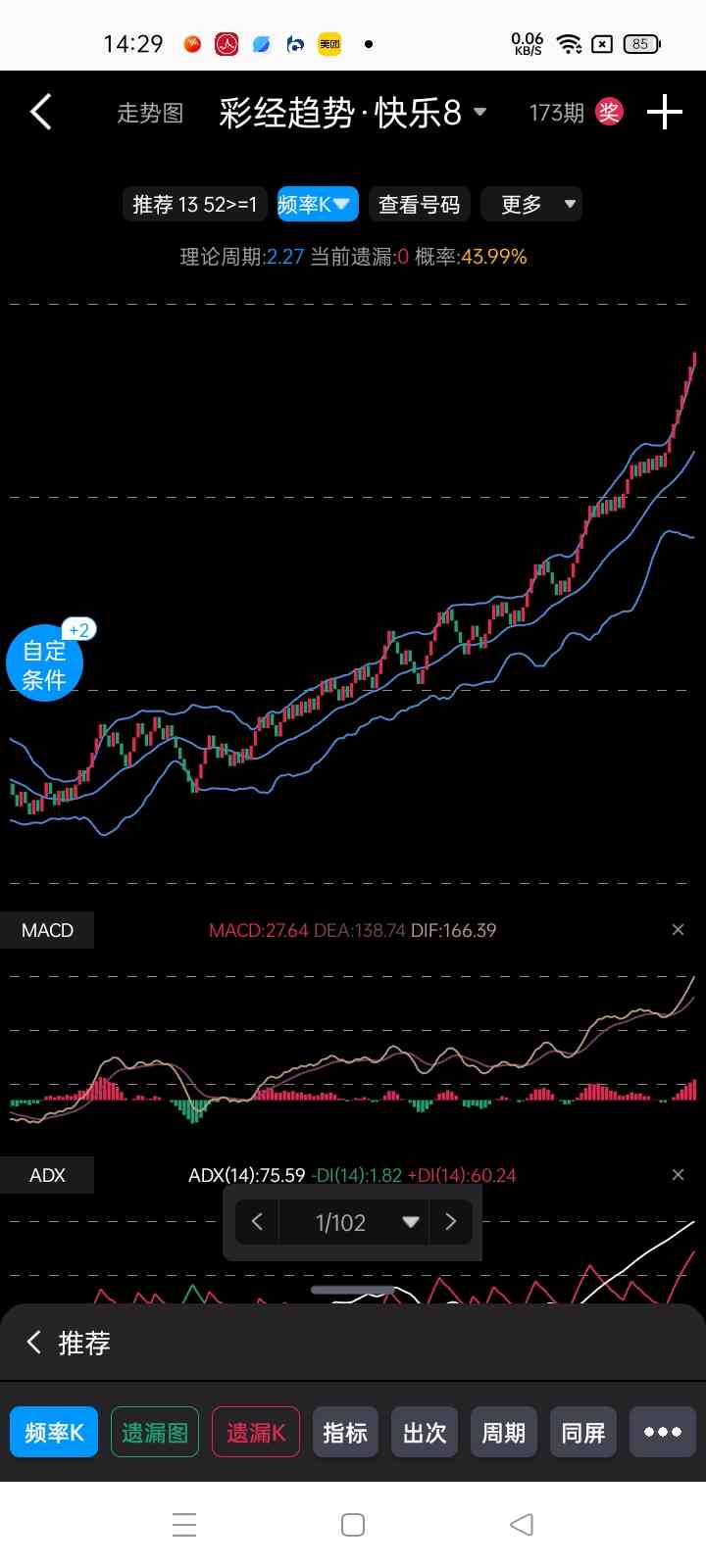Open the 指标 option

click(x=345, y=1433)
